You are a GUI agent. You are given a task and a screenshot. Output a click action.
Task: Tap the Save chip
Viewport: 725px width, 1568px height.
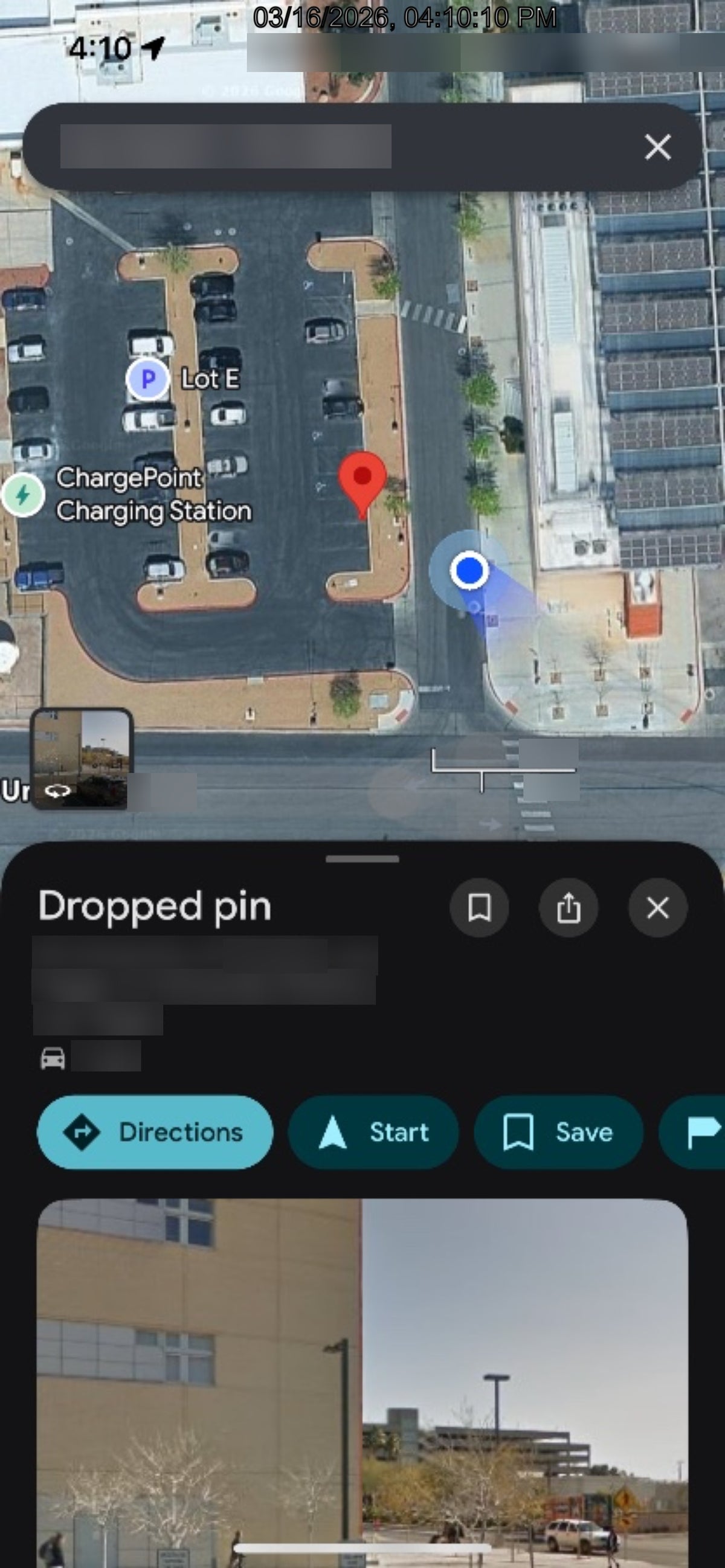pos(558,1131)
